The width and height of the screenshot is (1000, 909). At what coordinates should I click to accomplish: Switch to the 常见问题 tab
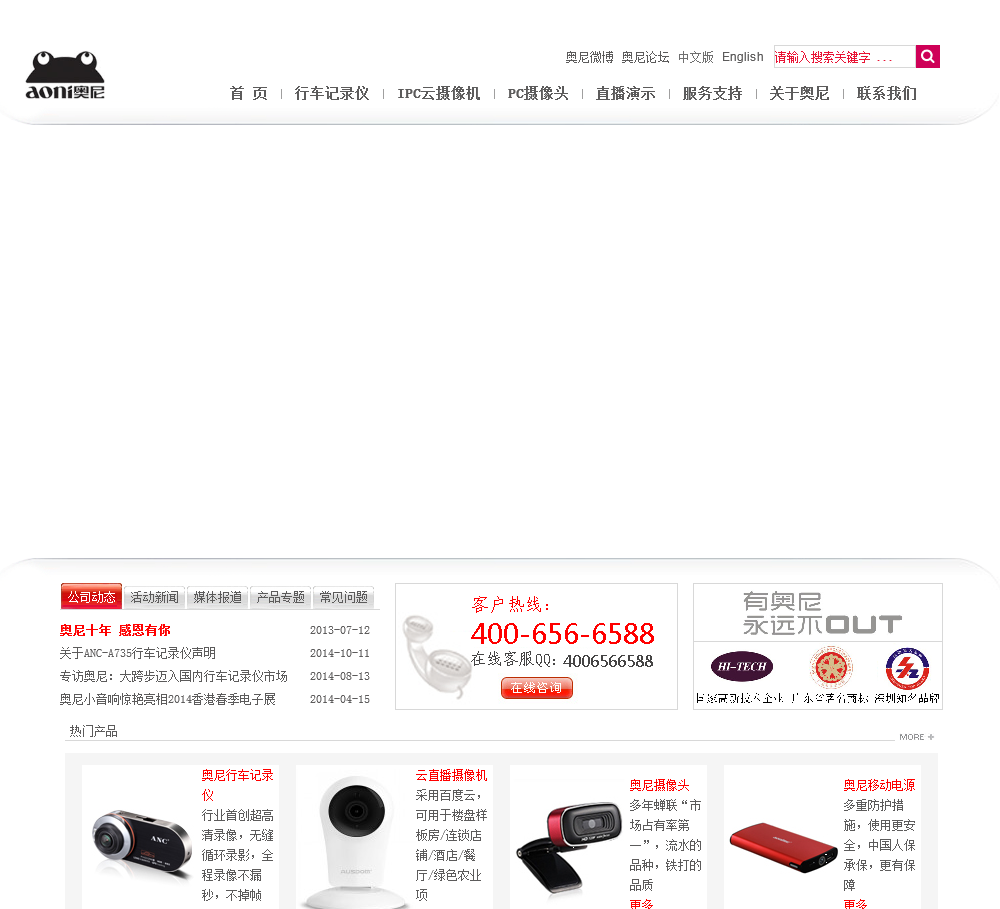[x=343, y=597]
